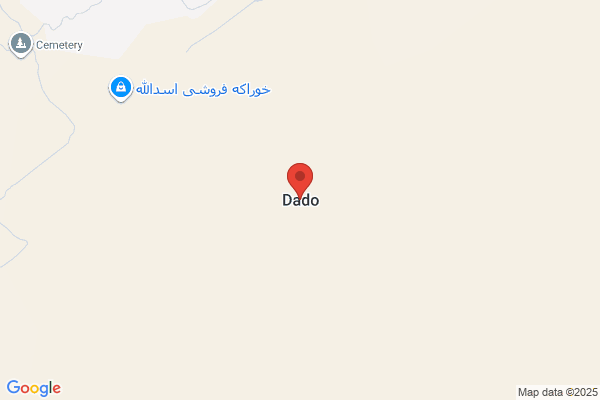Select the blue shopping marker for خوراکه فروشی اسدالله
The width and height of the screenshot is (600, 400).
click(121, 88)
